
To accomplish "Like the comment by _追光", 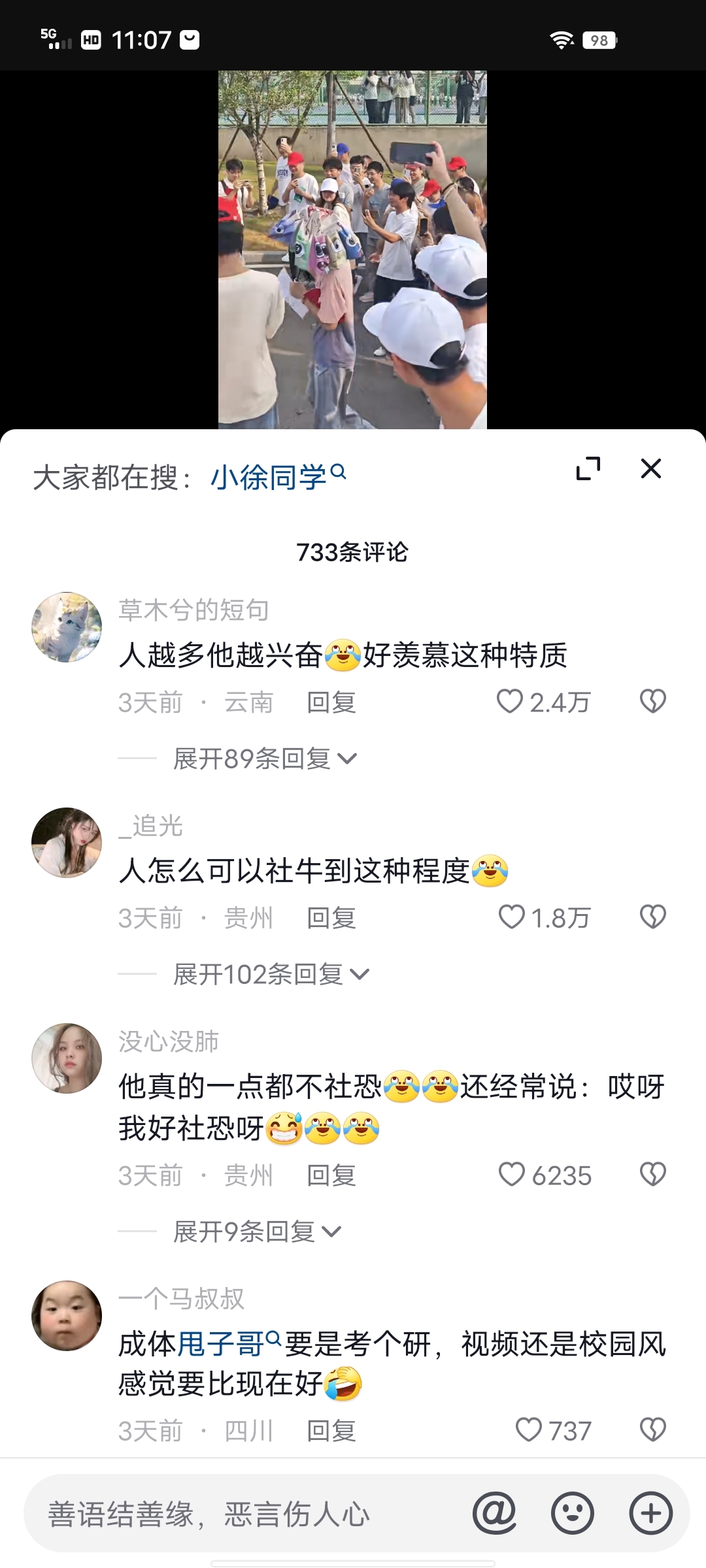I will [512, 917].
